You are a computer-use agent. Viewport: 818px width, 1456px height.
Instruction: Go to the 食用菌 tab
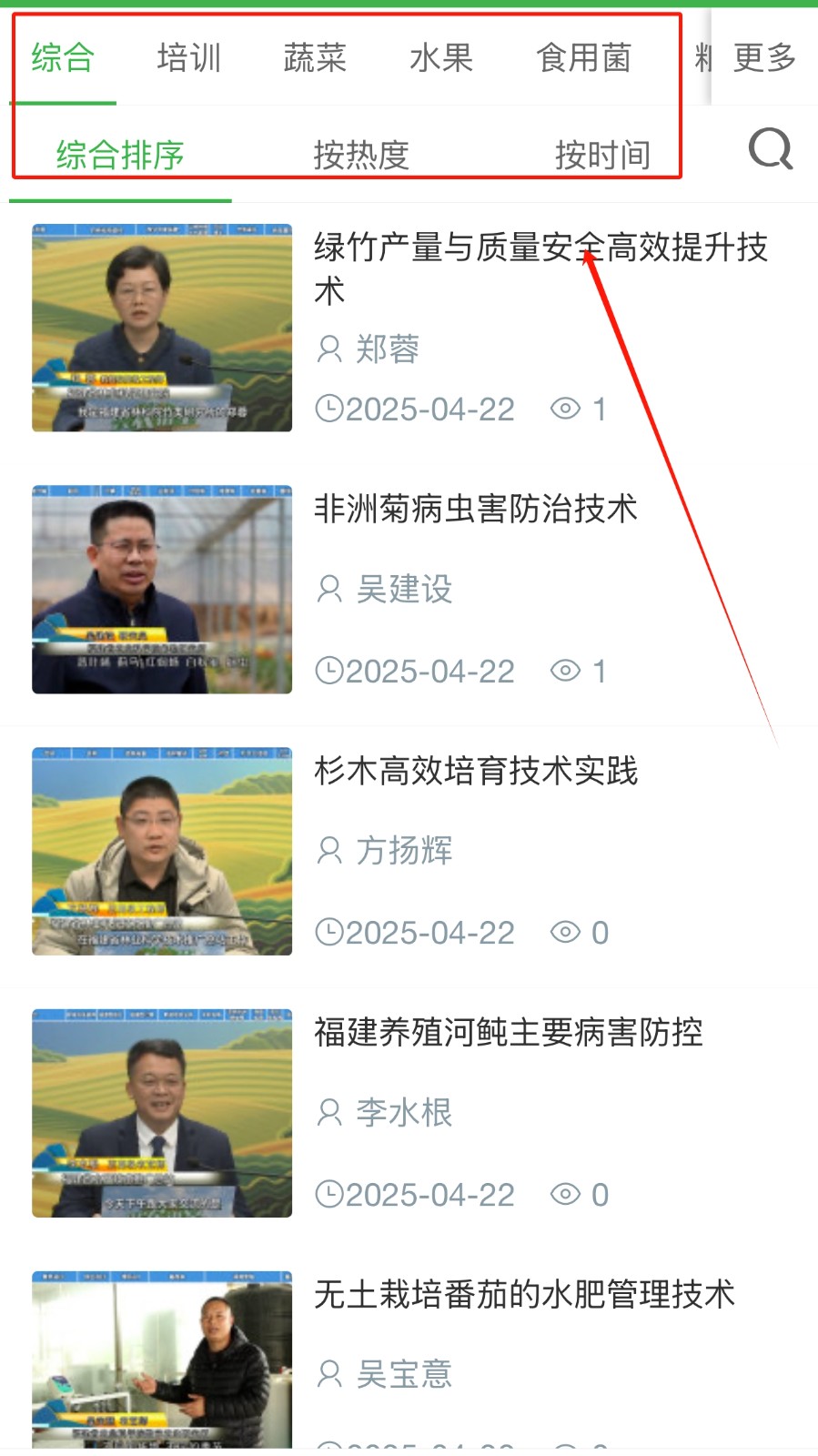[583, 58]
